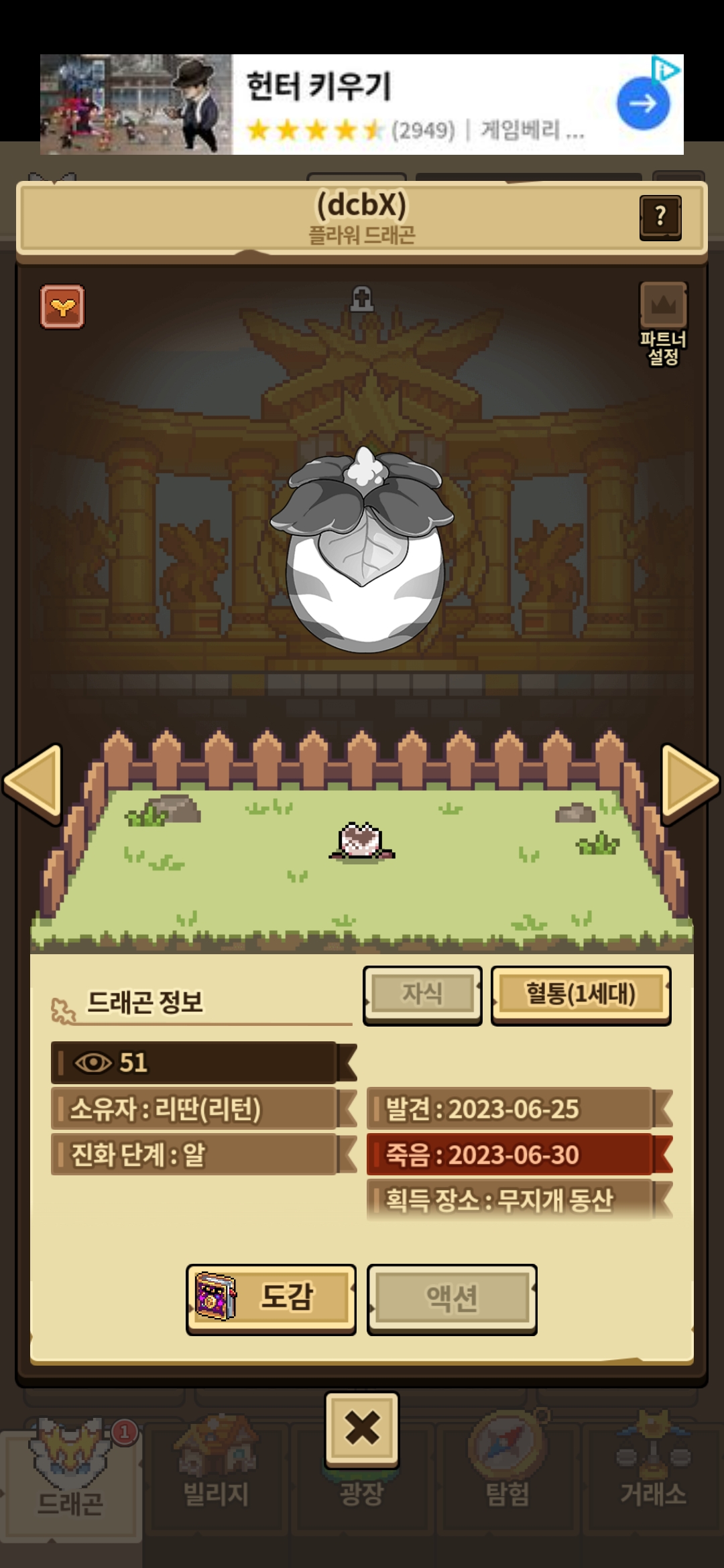This screenshot has height=1568, width=724.
Task: Open the question mark help button
Action: coord(660,218)
